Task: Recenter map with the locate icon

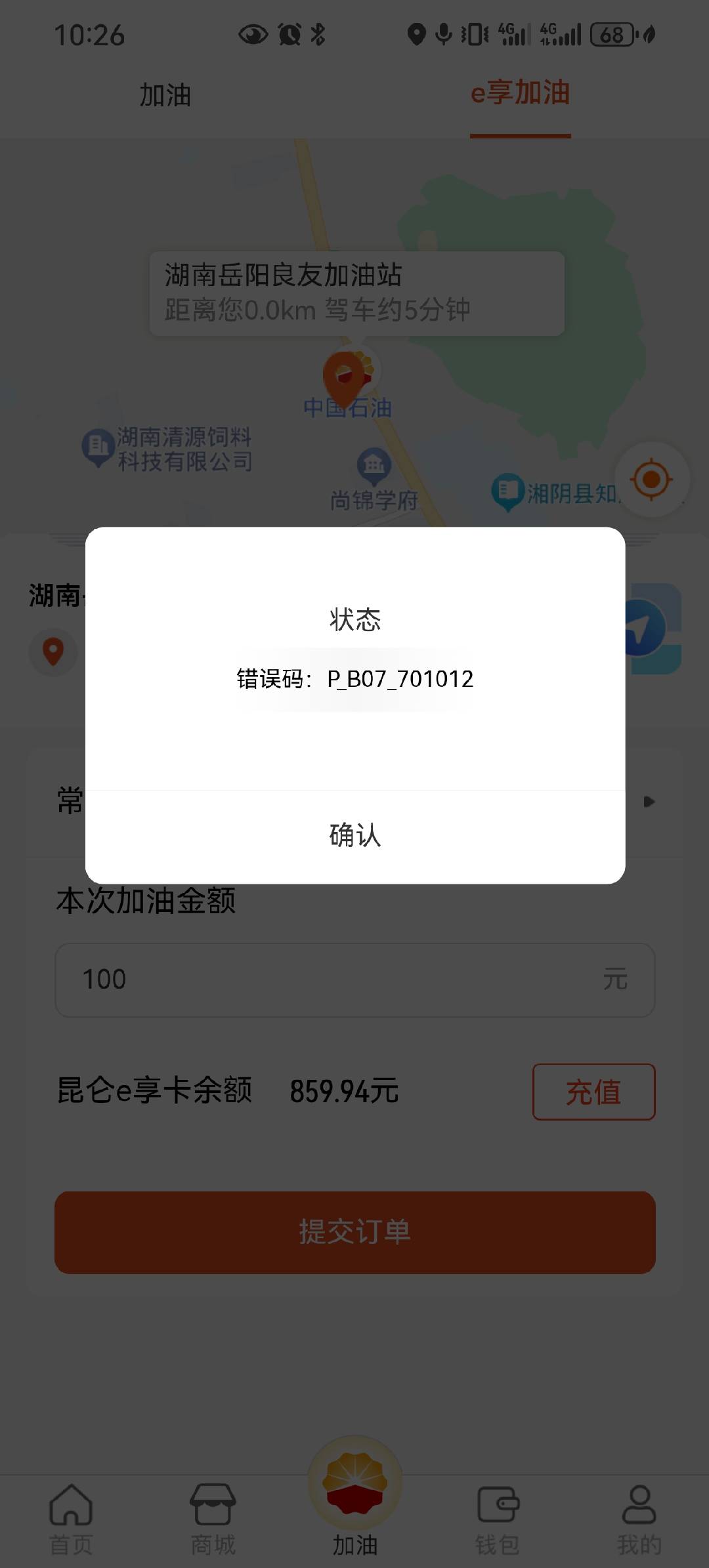Action: [651, 480]
